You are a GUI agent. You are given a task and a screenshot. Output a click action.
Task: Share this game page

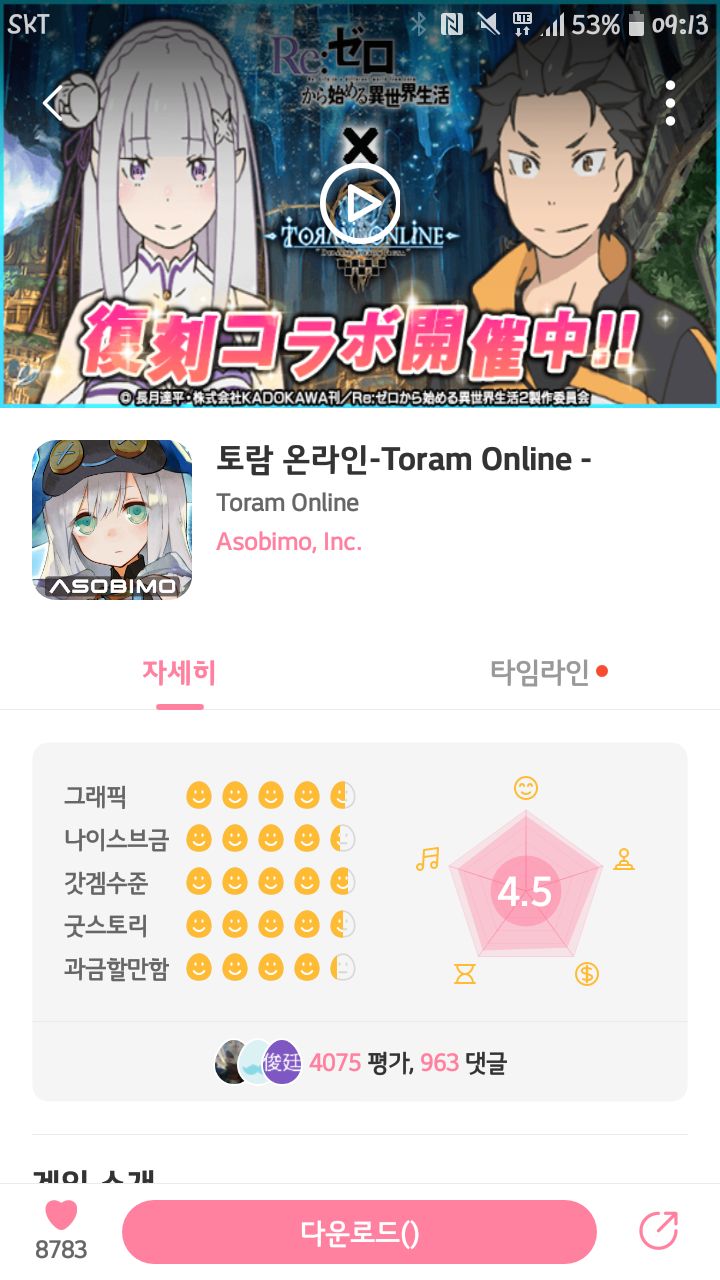click(x=658, y=1231)
